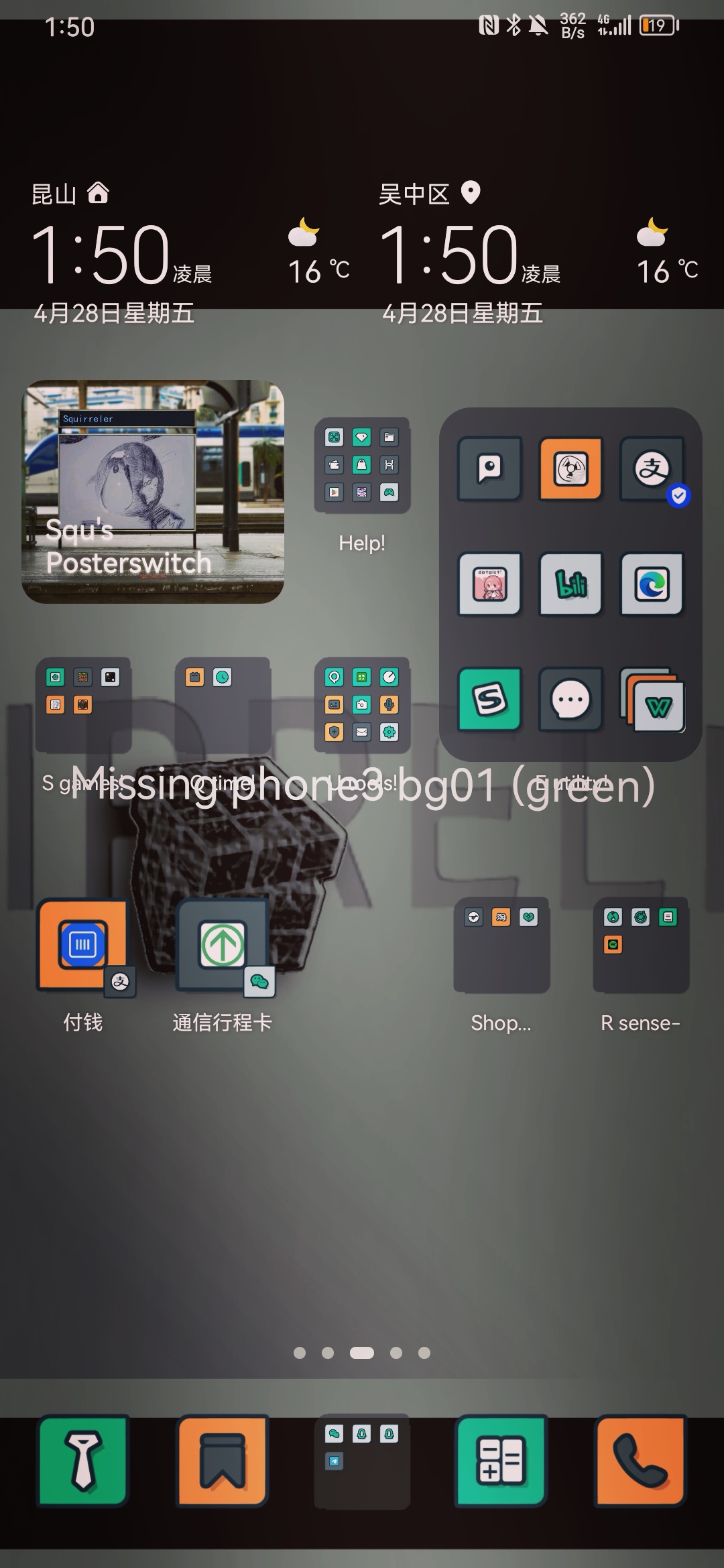Viewport: 724px width, 1568px height.
Task: Open the Help! folder
Action: pos(362,465)
